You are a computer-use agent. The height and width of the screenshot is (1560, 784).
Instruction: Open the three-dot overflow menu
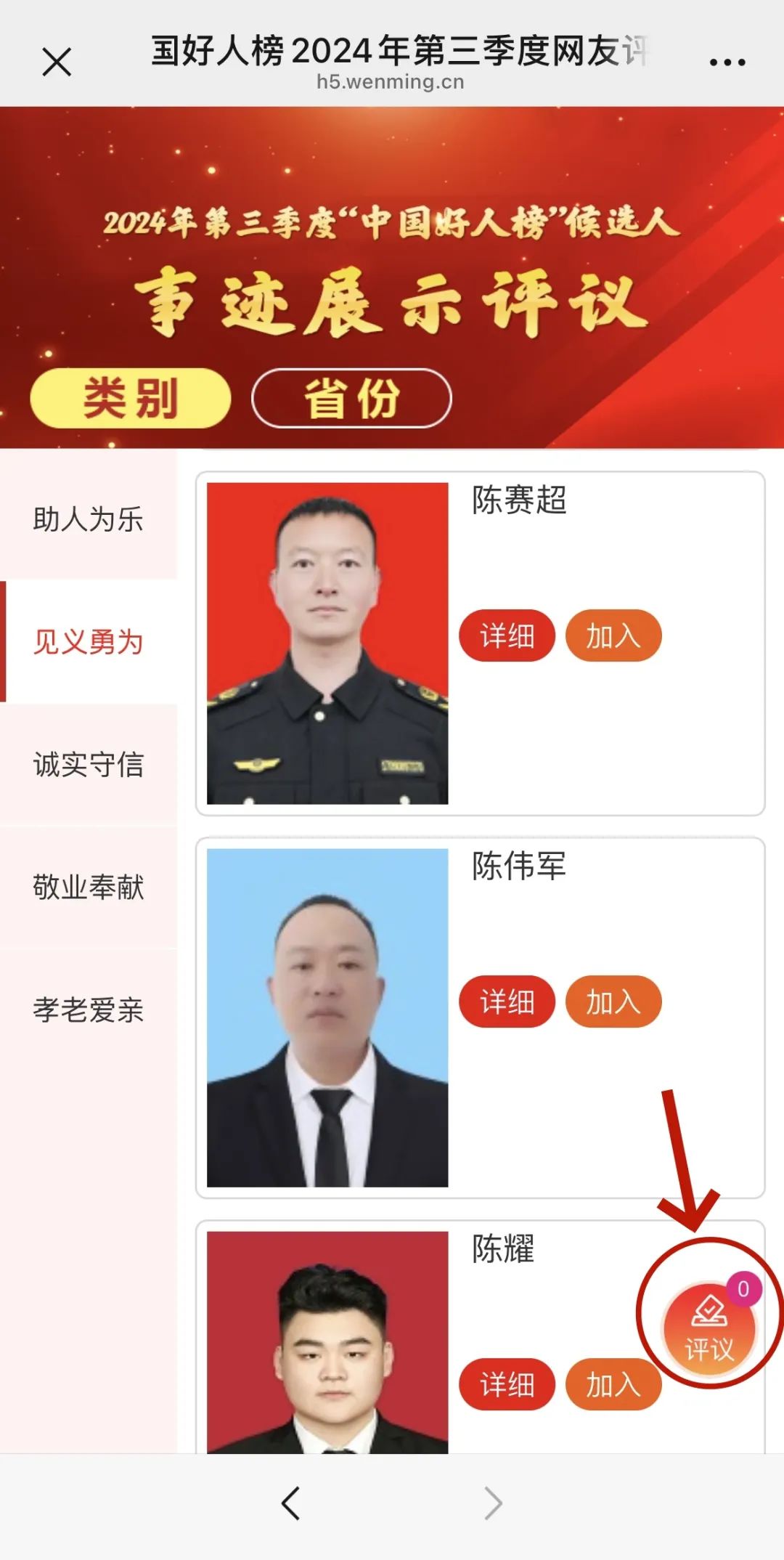click(x=727, y=62)
